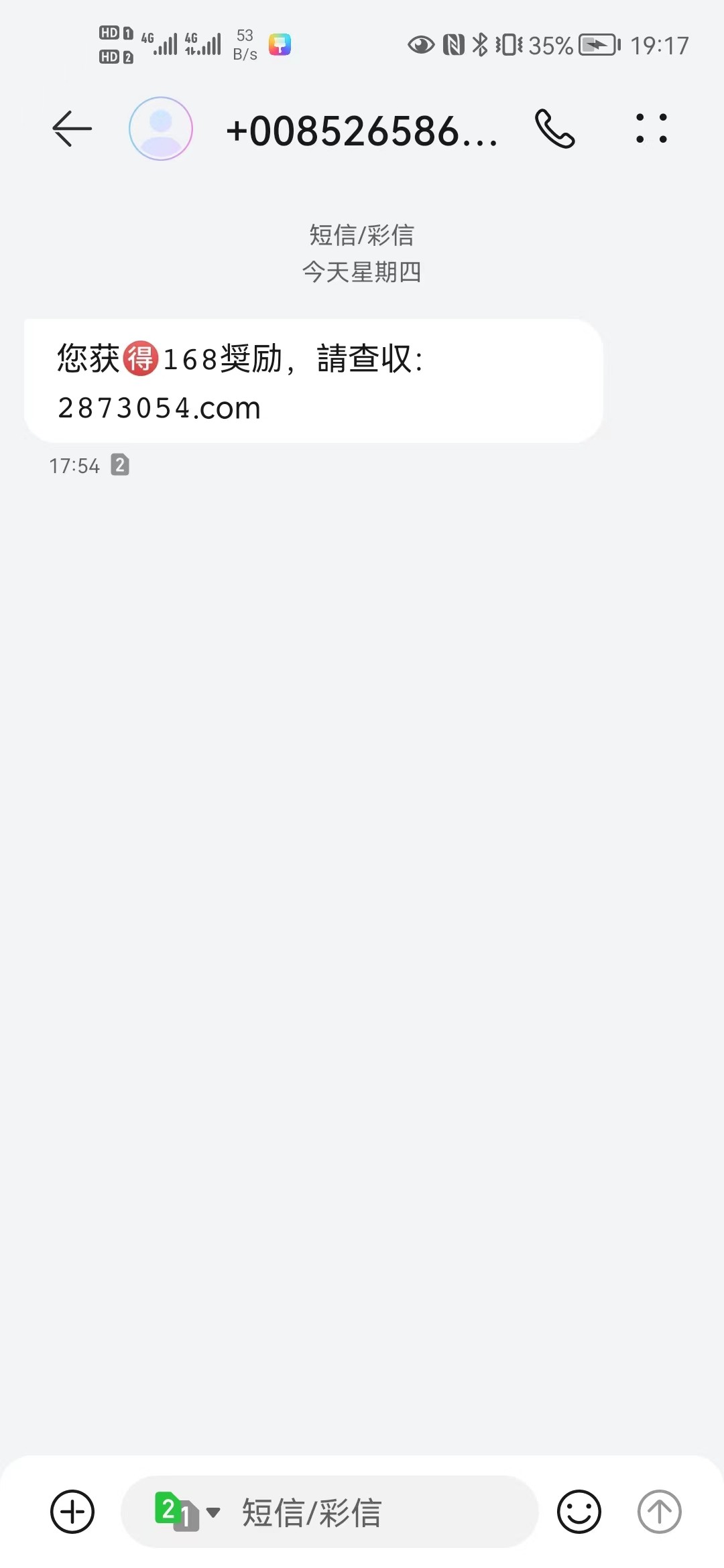Open the four-dot more options menu
Image resolution: width=724 pixels, height=1568 pixels.
651,129
